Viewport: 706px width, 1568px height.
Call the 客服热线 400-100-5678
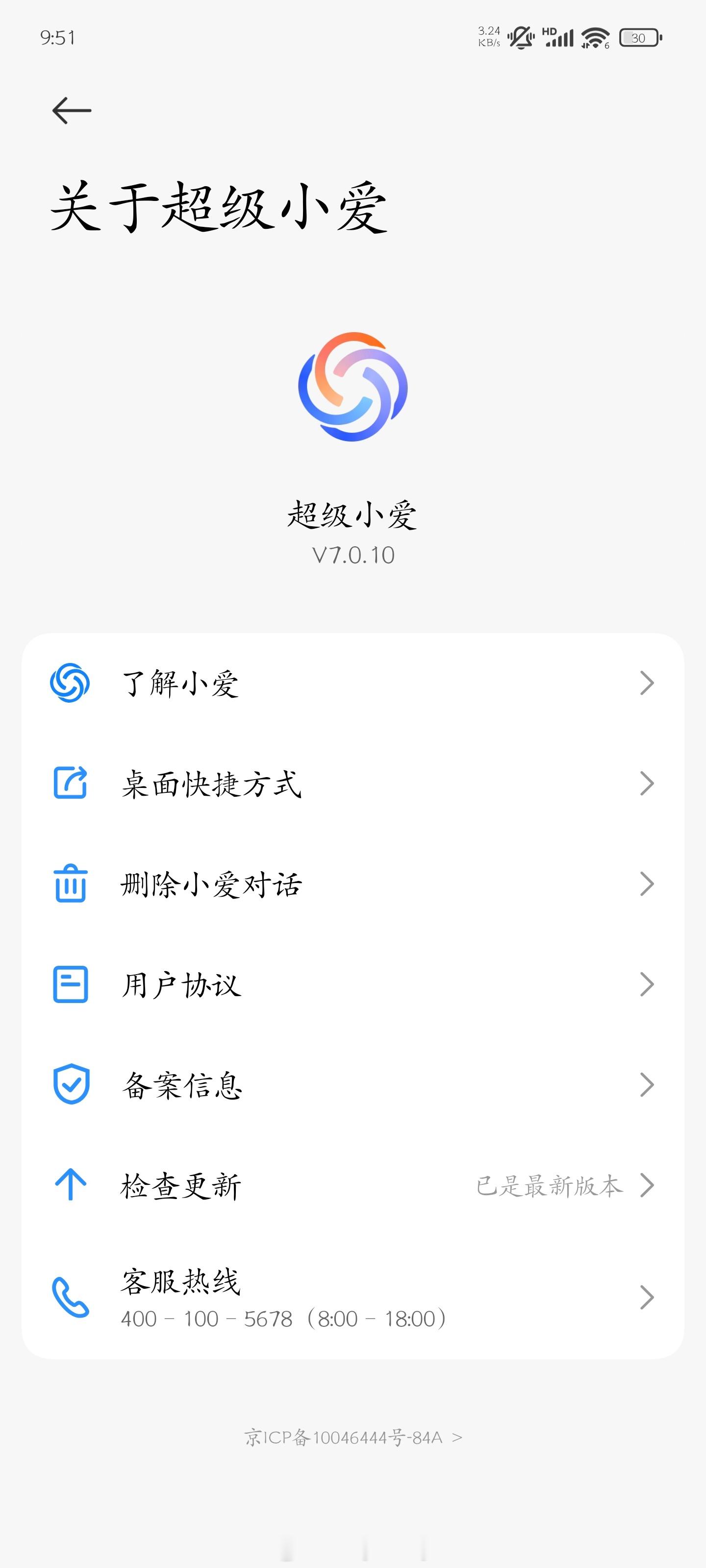click(x=353, y=1297)
